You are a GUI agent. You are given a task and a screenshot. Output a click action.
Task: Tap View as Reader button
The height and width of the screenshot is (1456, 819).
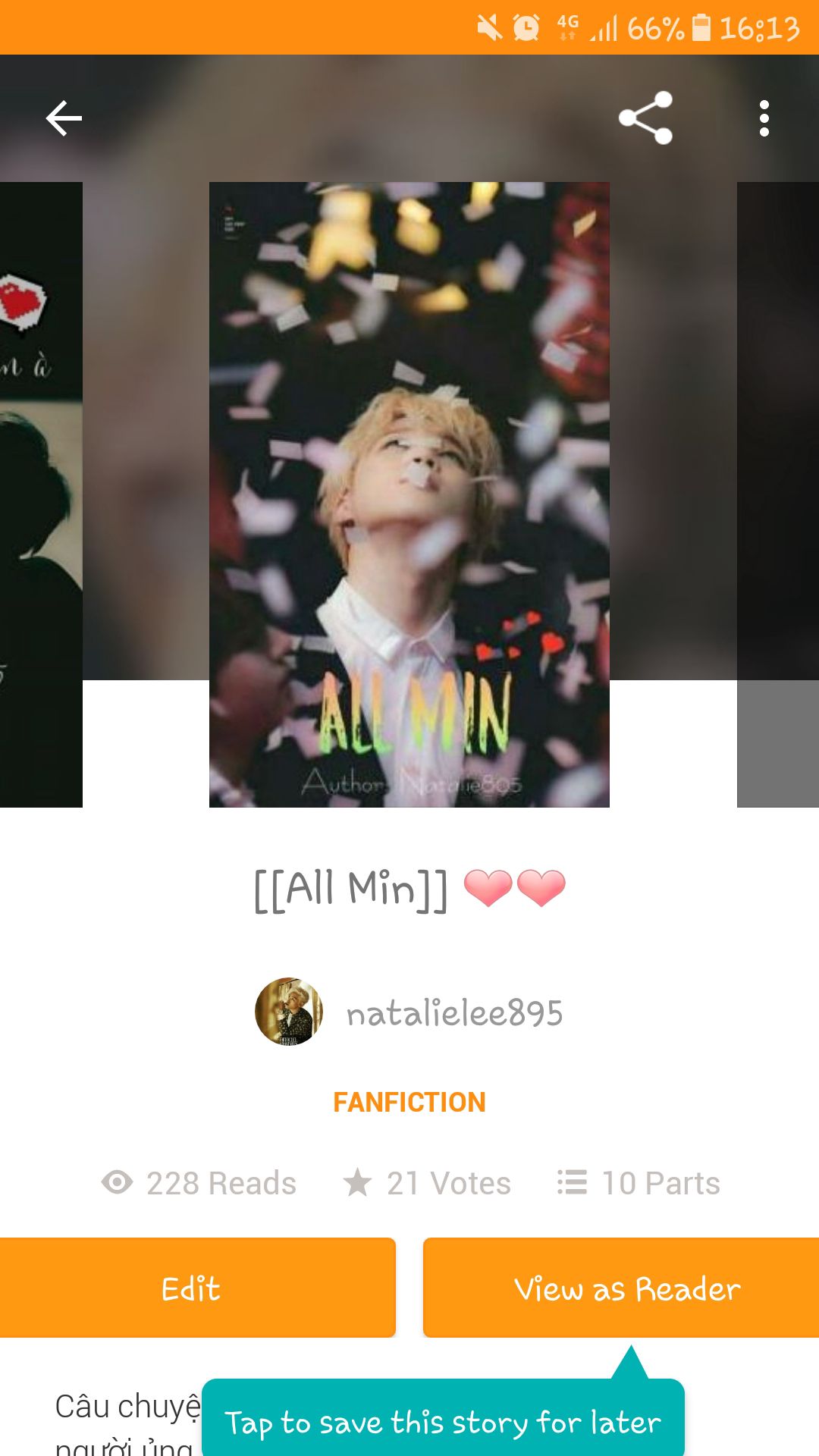[621, 1288]
